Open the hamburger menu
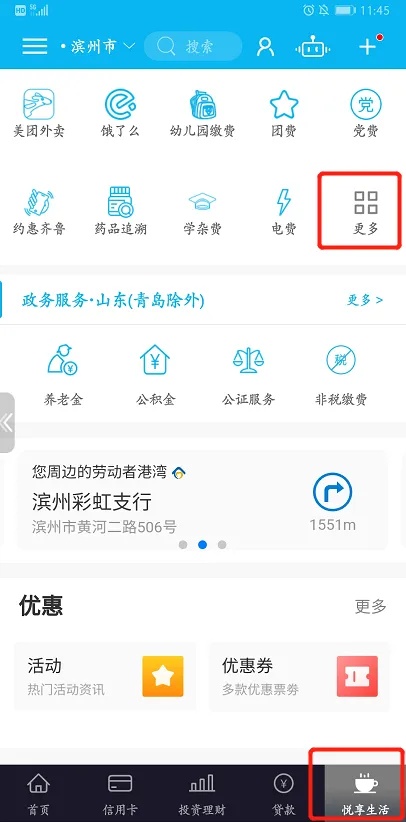This screenshot has width=406, height=822. point(35,46)
